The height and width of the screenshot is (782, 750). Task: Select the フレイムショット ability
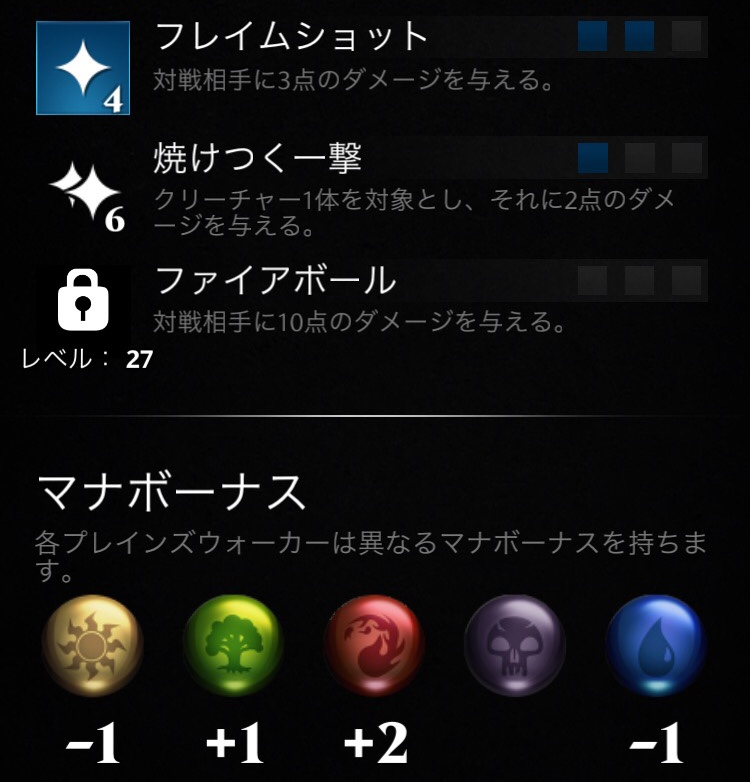coord(292,38)
